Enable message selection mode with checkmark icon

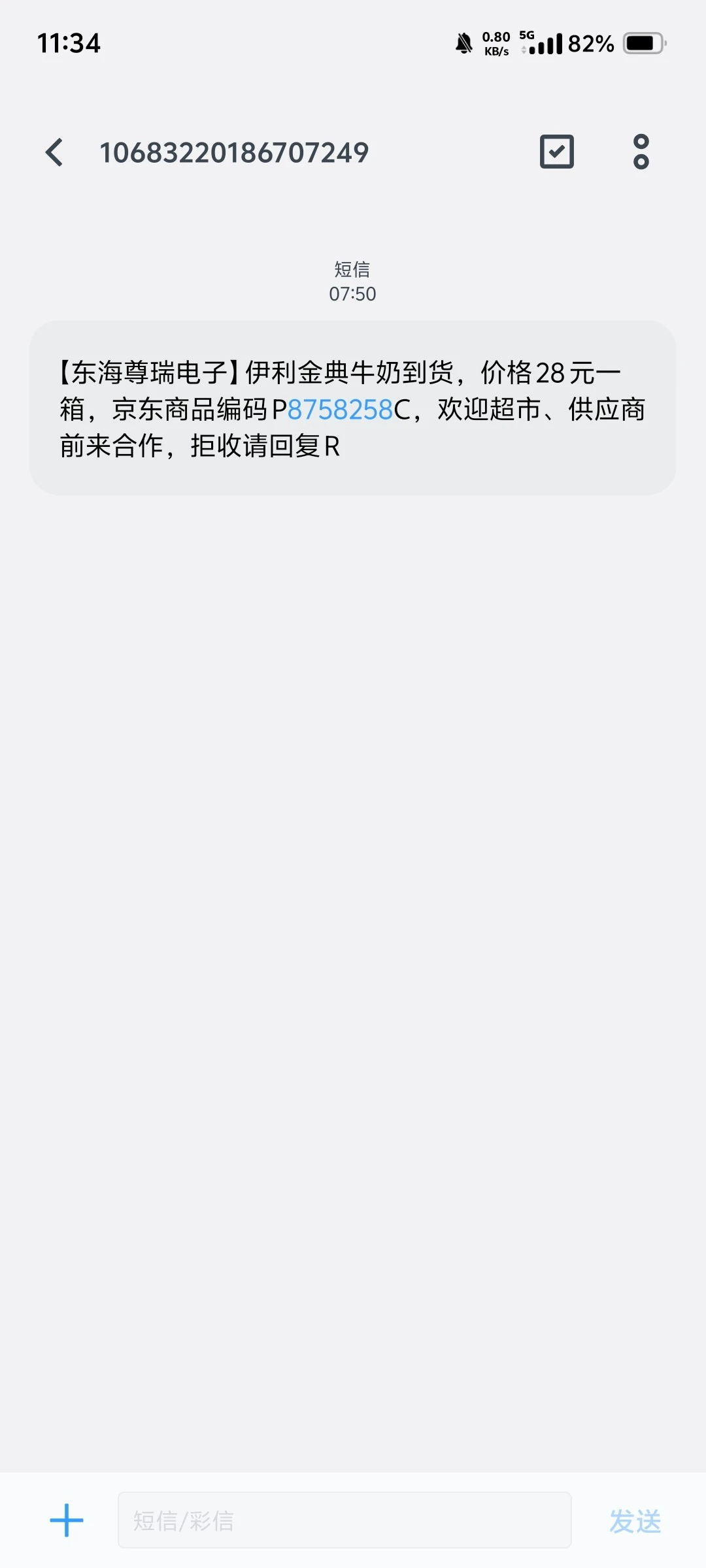[557, 152]
